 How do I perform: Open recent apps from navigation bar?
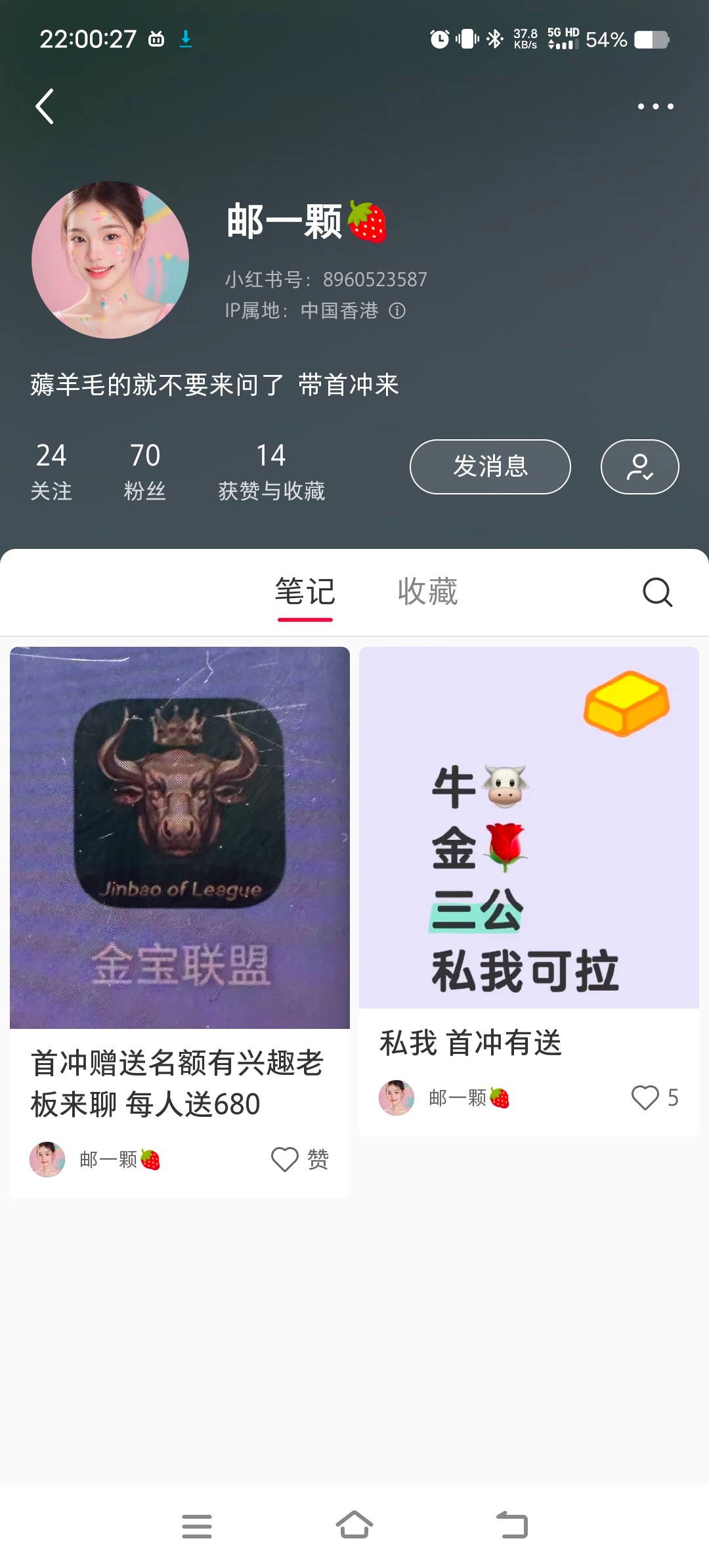pyautogui.click(x=197, y=1526)
